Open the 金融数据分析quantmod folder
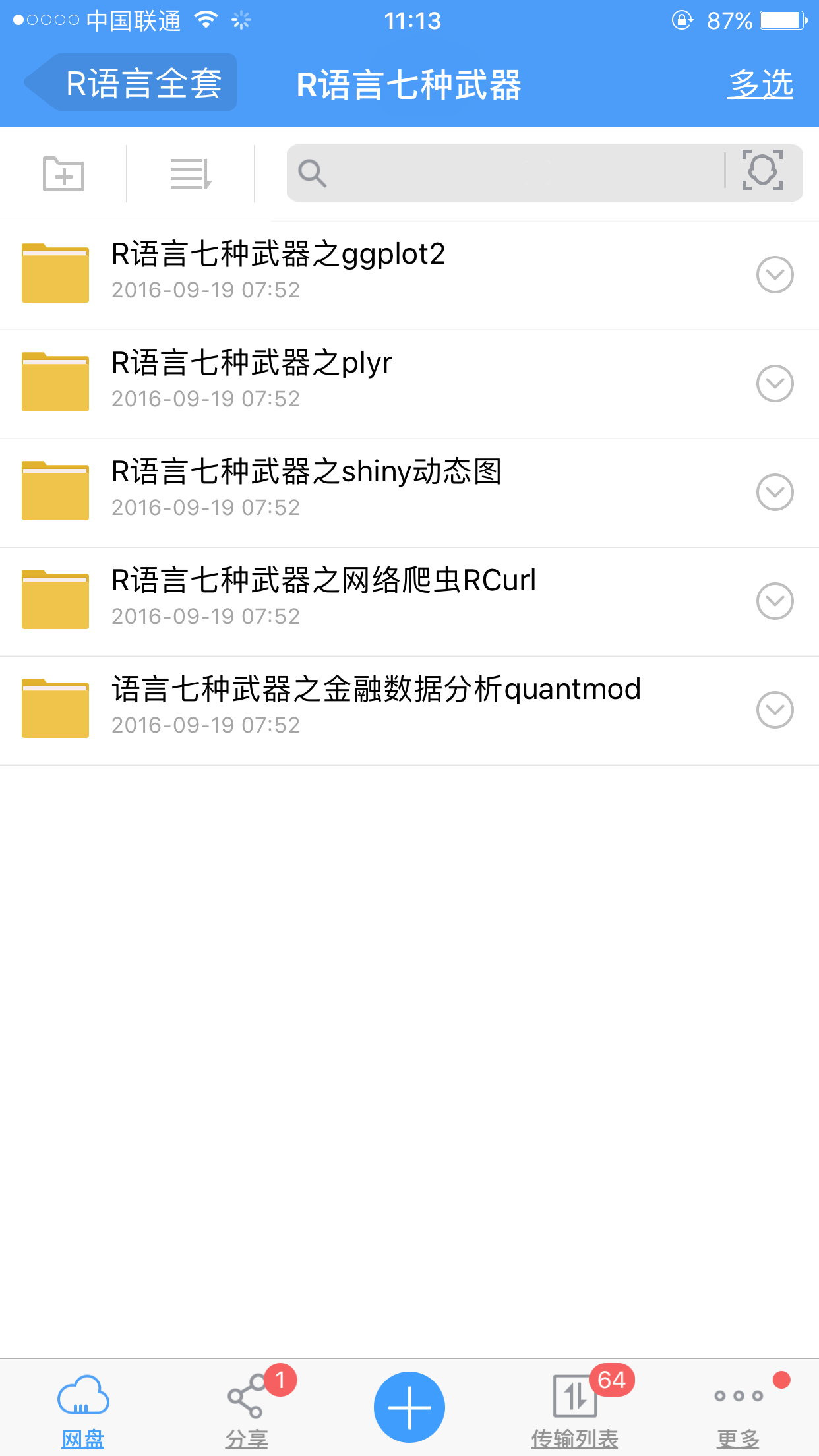This screenshot has width=819, height=1456. click(376, 707)
